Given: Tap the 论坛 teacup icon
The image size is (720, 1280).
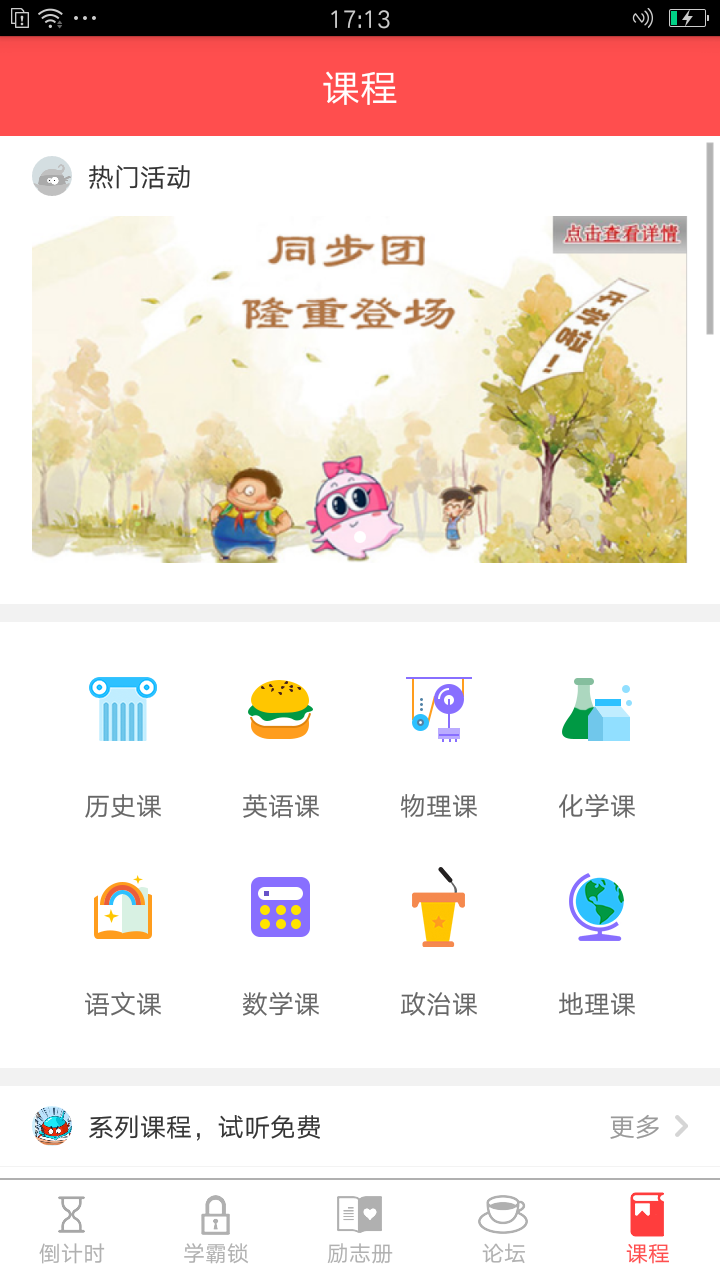Looking at the screenshot, I should (503, 1215).
